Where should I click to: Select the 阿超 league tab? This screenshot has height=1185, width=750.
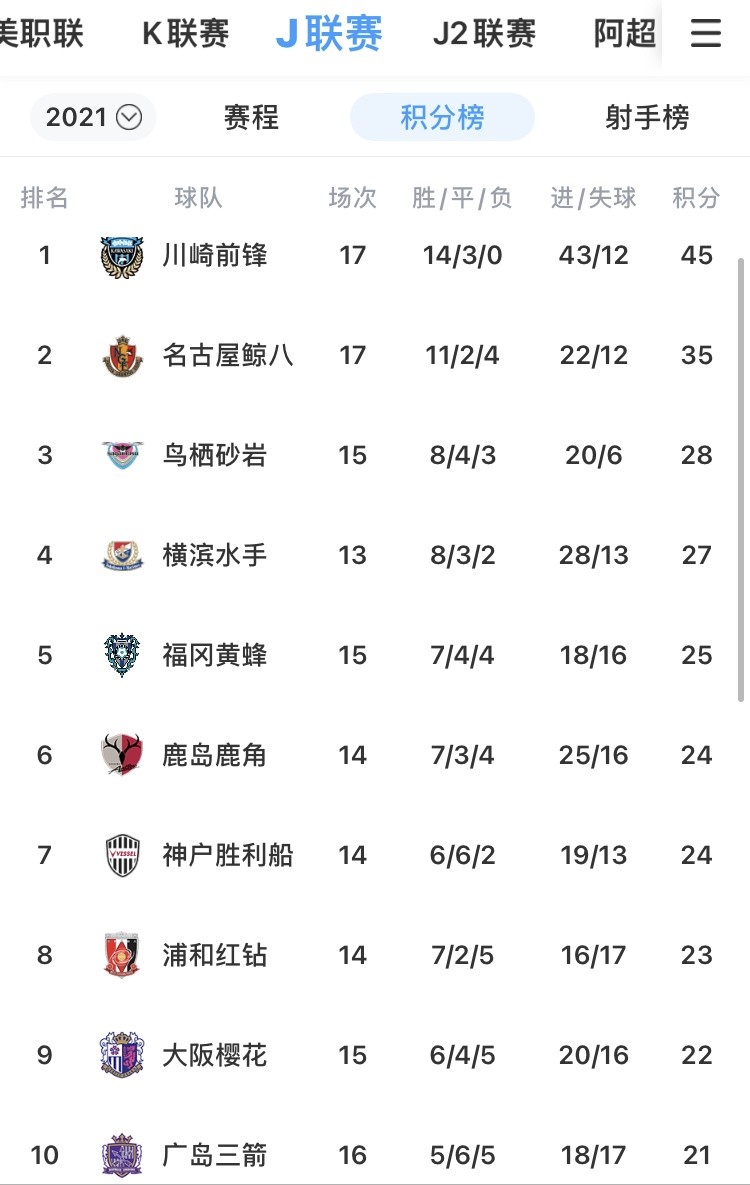pos(625,34)
